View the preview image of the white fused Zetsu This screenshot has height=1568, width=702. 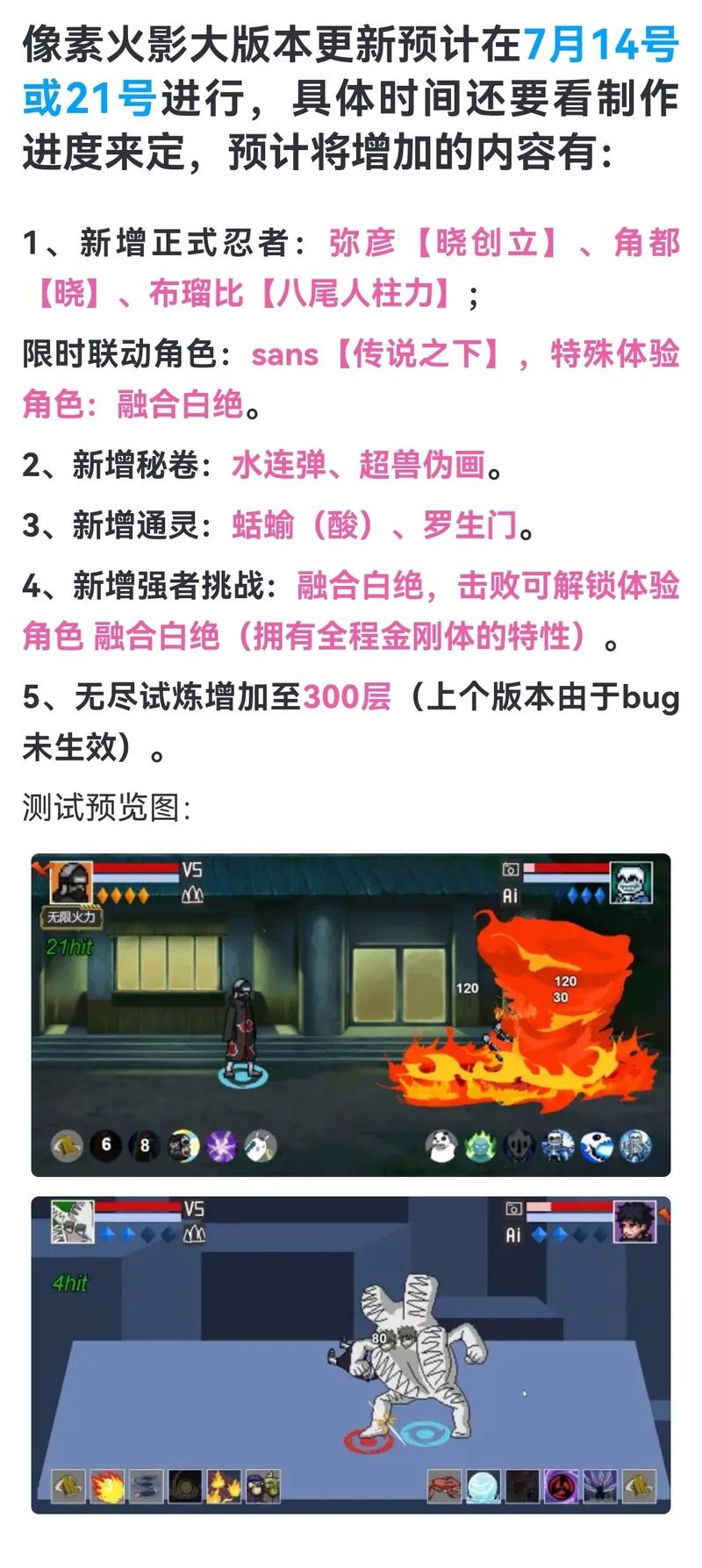click(x=351, y=1354)
